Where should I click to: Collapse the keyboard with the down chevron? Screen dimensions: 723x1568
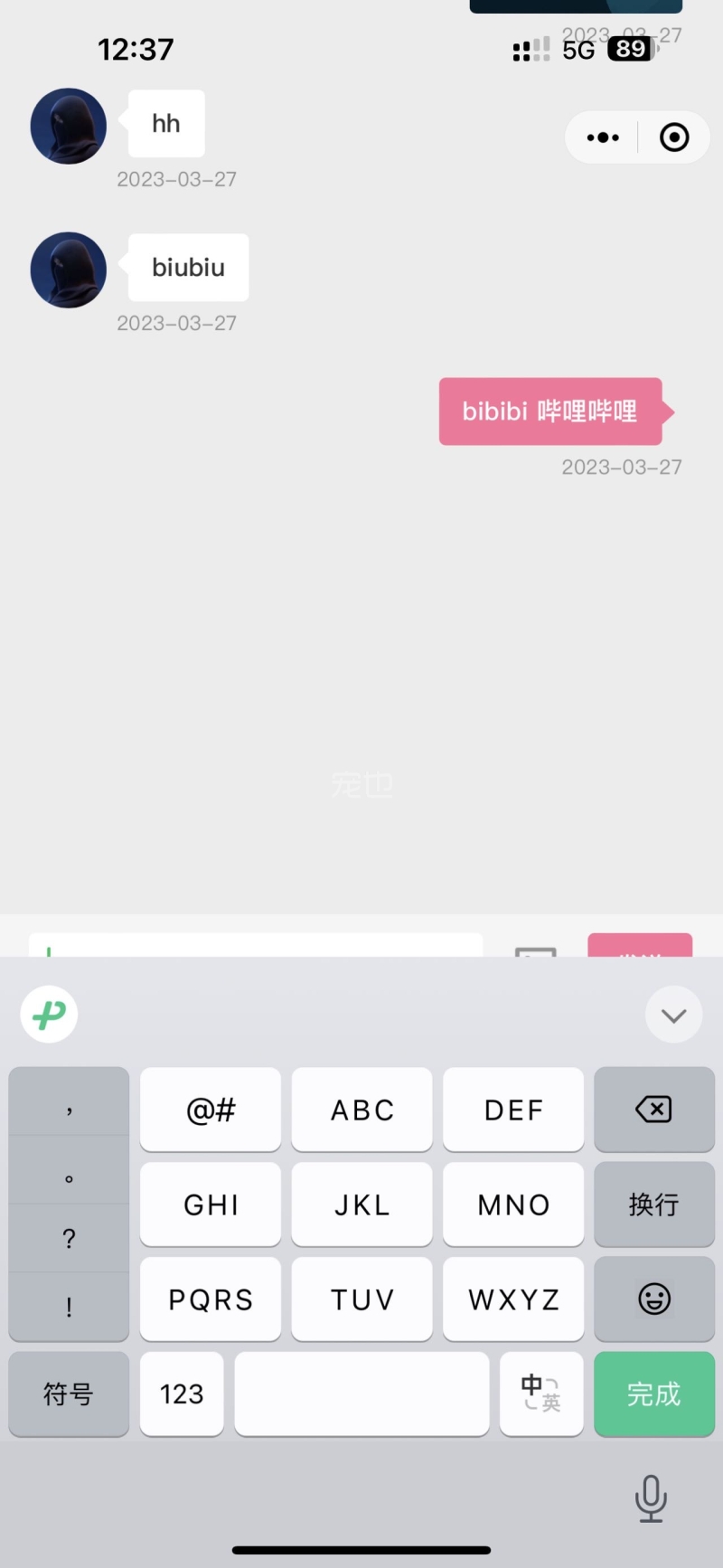[673, 1015]
